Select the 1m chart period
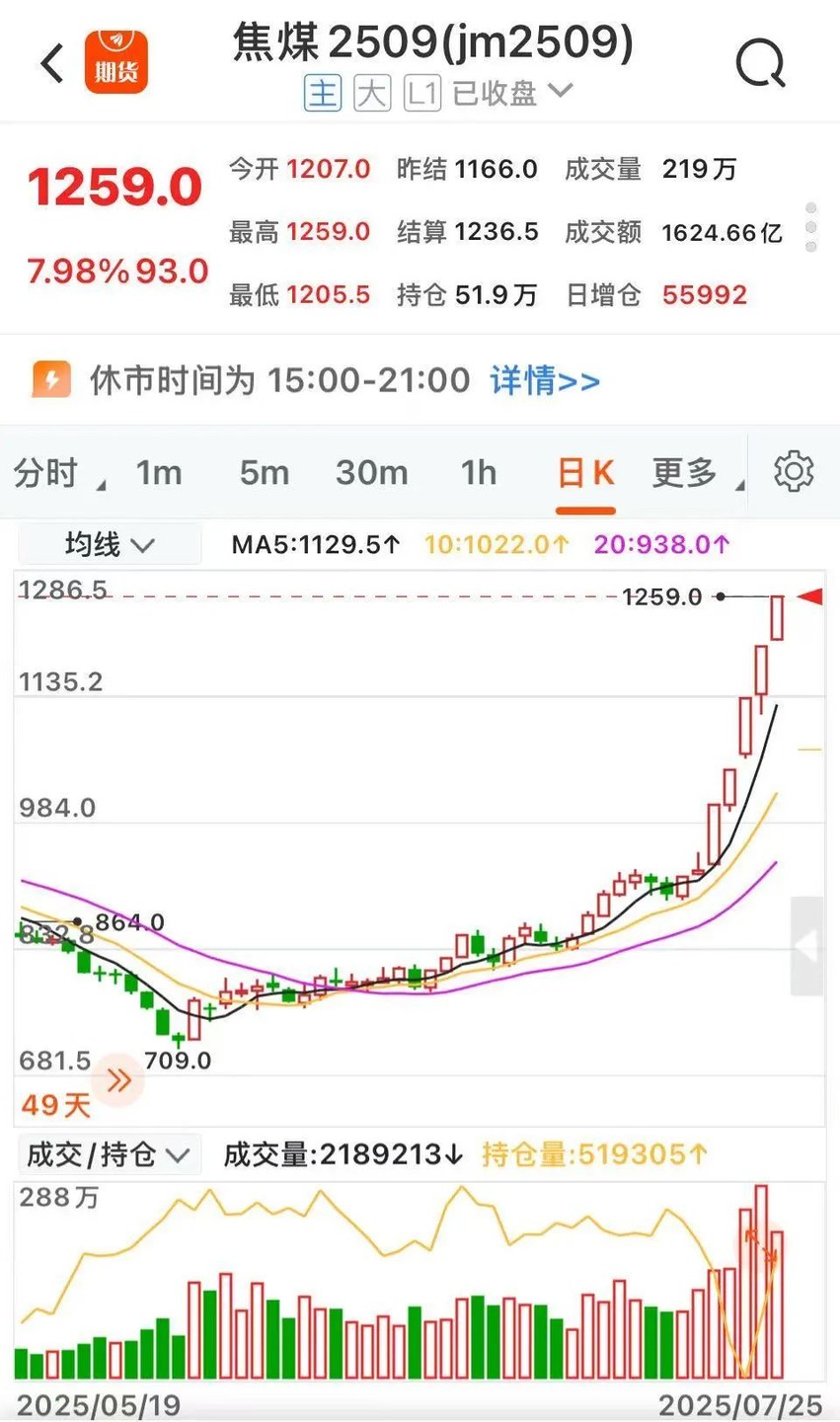The height and width of the screenshot is (1422, 840). tap(159, 474)
